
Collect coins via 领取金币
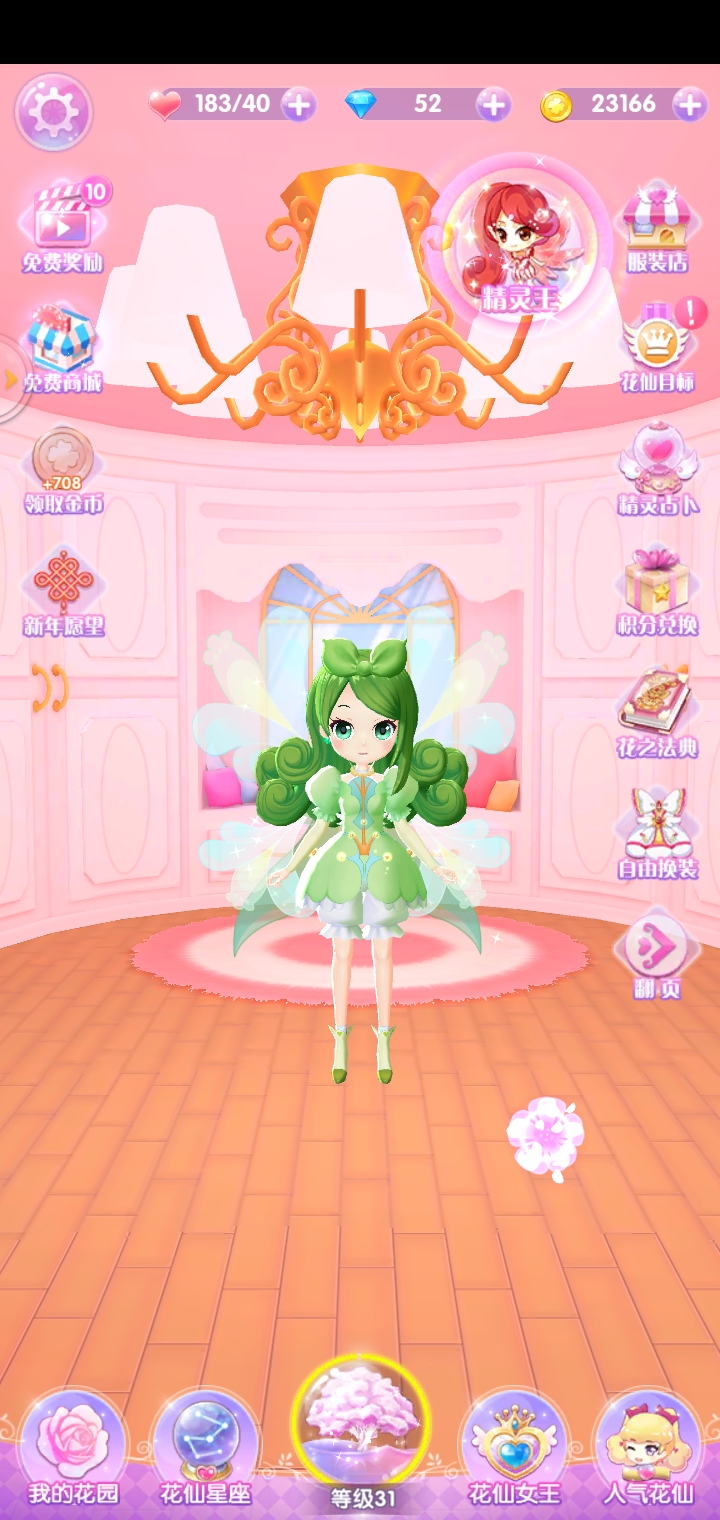[x=64, y=470]
